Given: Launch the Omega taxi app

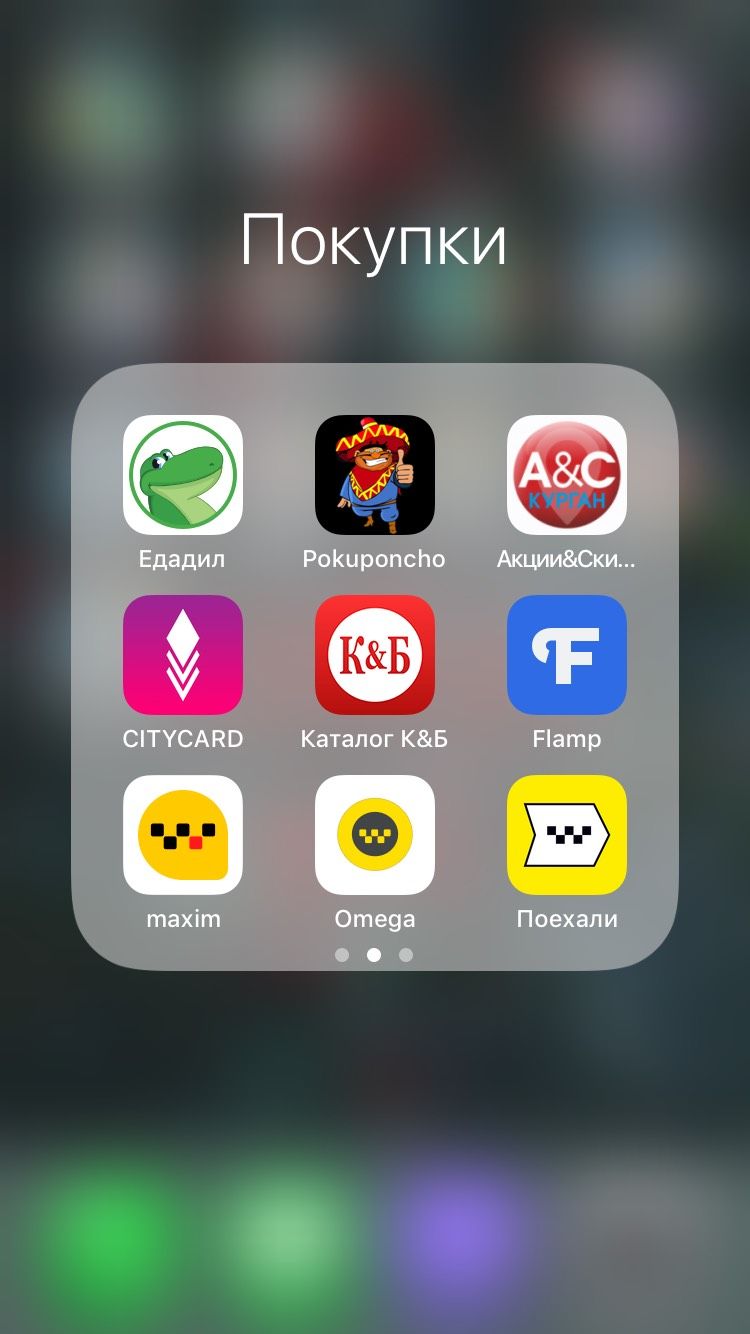Looking at the screenshot, I should tap(375, 835).
